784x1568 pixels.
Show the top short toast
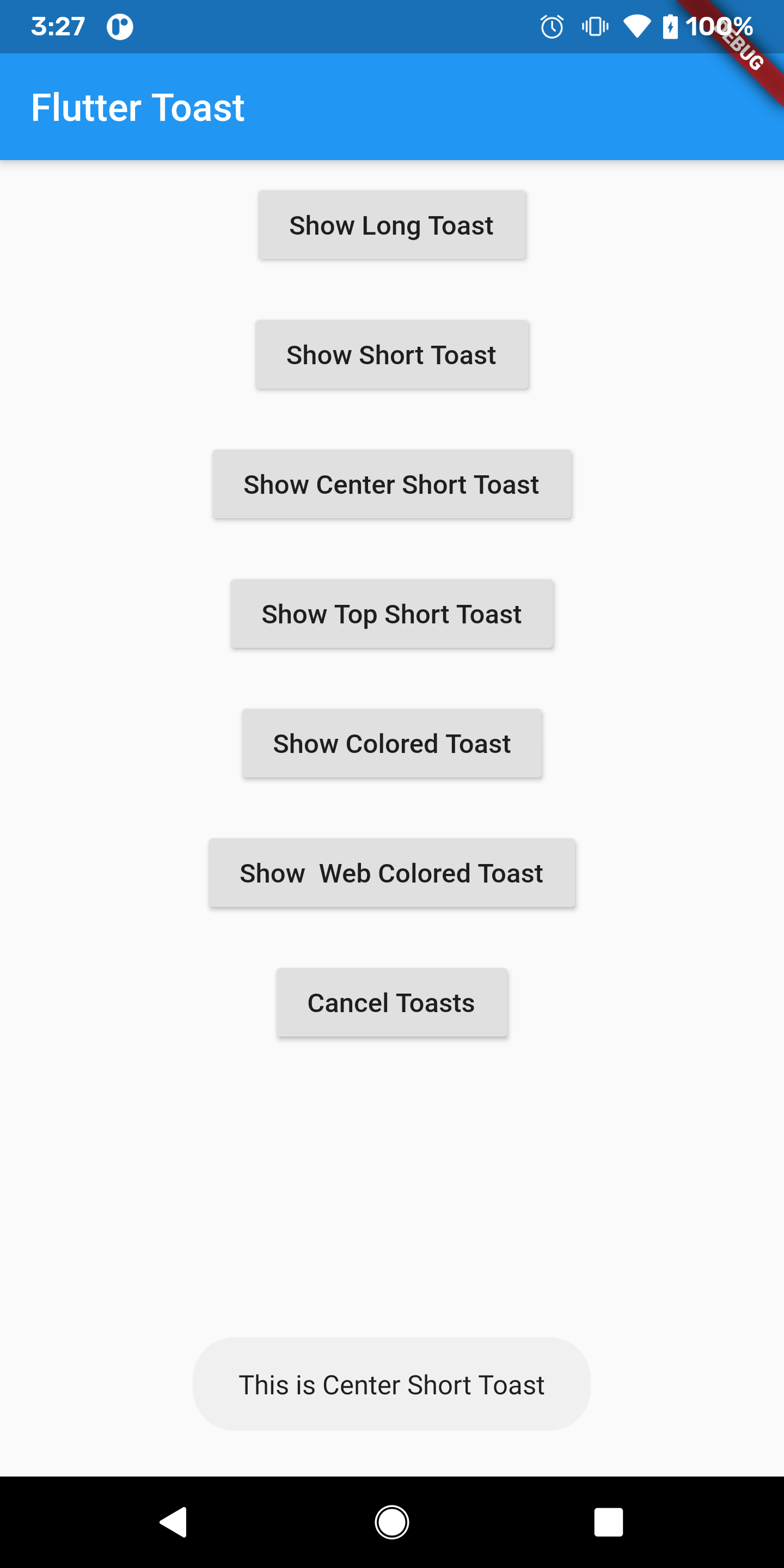coord(392,614)
